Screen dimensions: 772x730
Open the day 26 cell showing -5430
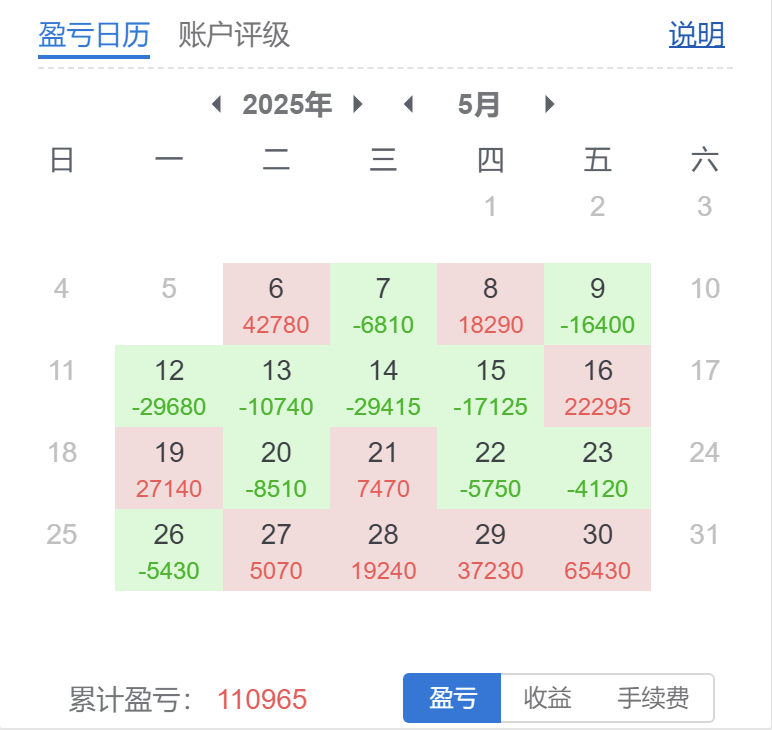169,550
